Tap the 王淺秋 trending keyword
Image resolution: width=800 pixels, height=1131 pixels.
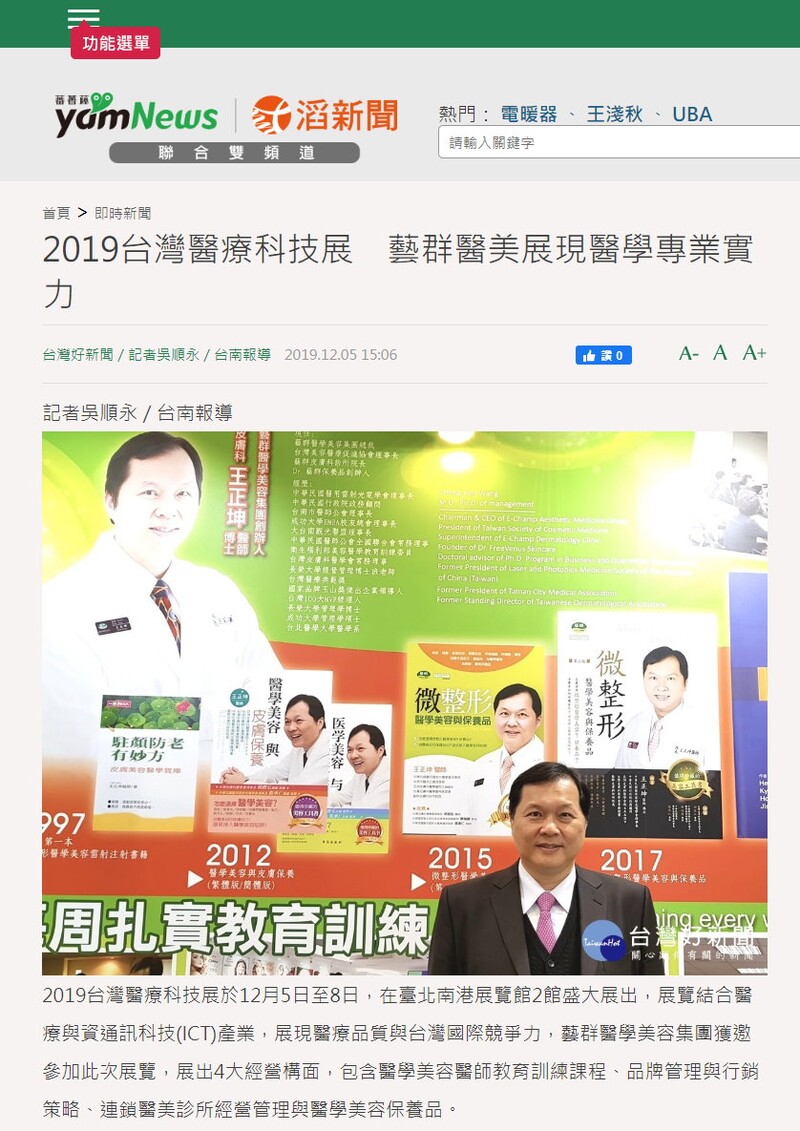[x=614, y=114]
